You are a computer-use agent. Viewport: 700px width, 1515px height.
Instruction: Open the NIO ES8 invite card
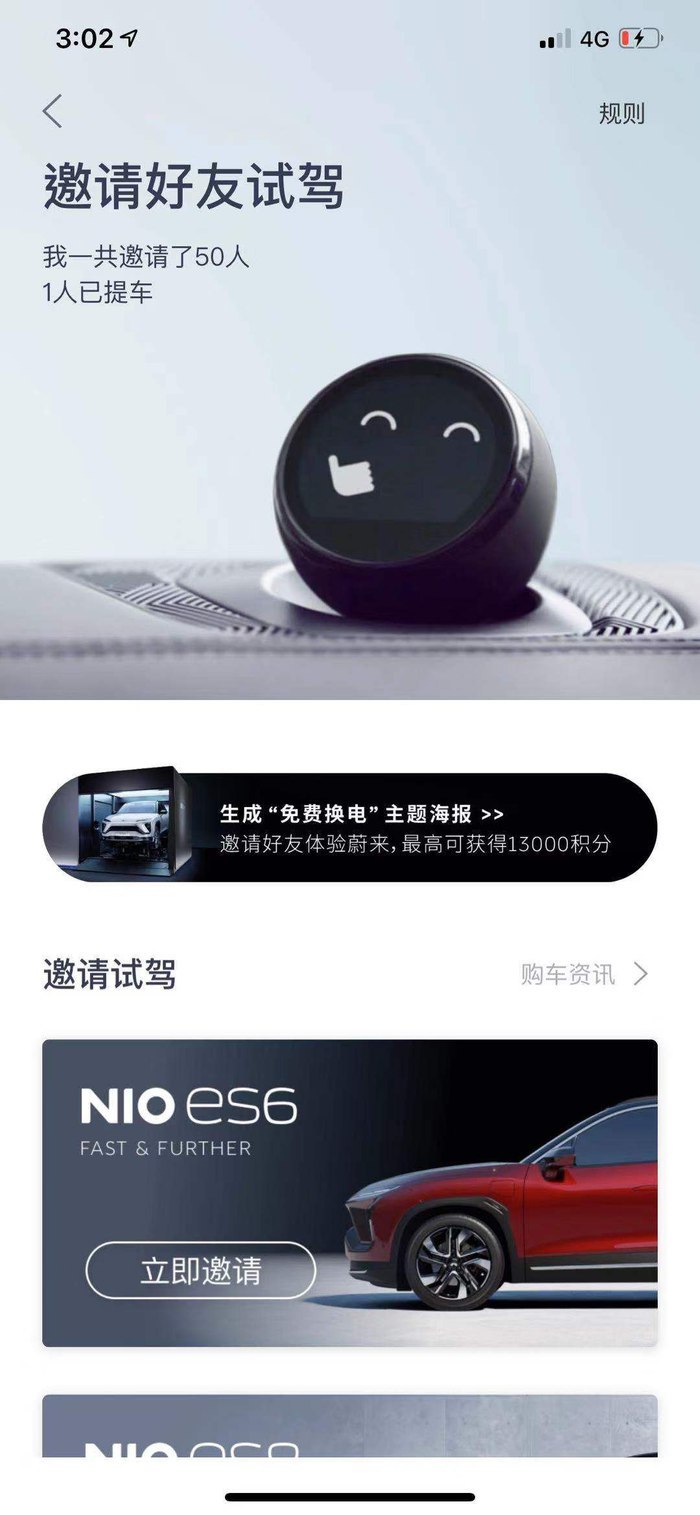point(350,1426)
